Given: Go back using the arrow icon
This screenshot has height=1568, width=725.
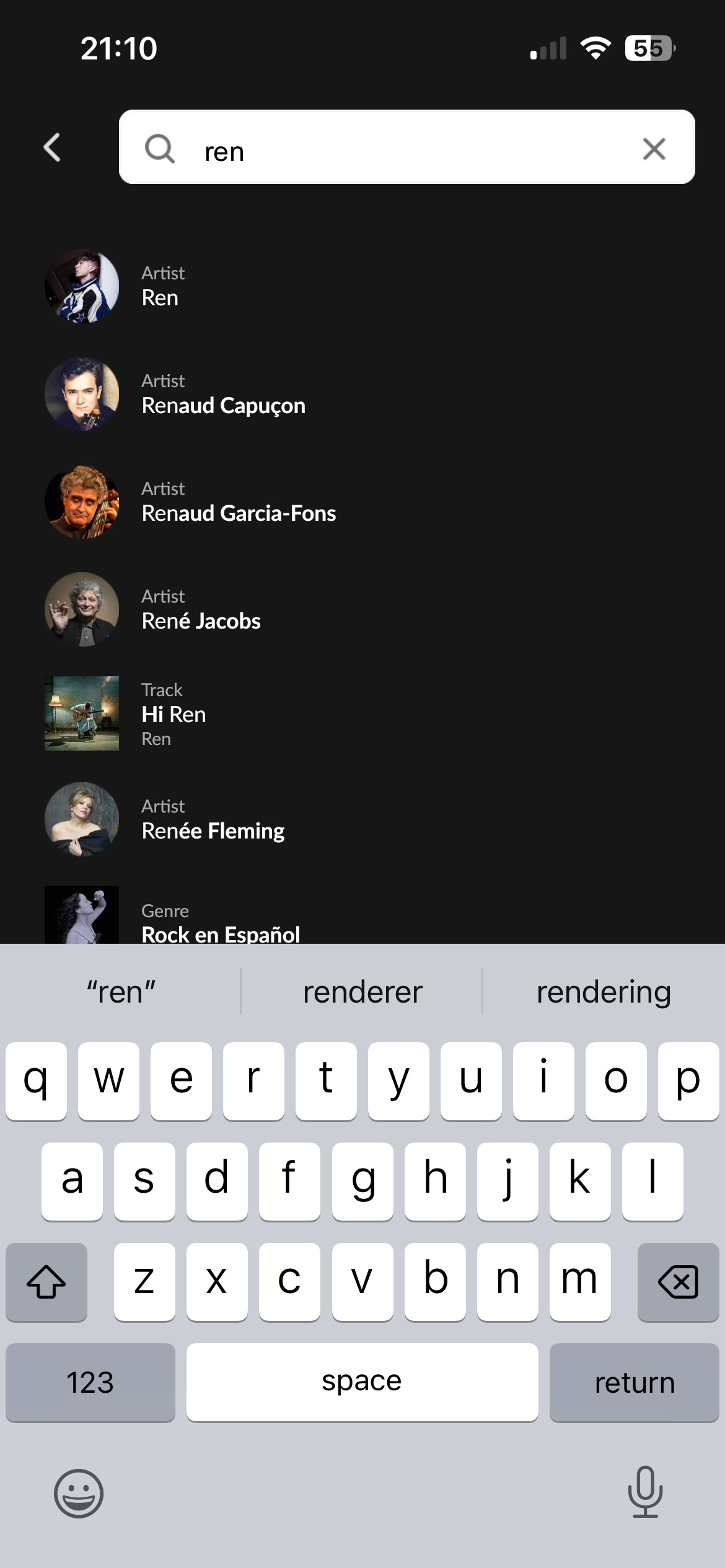Looking at the screenshot, I should coord(52,147).
